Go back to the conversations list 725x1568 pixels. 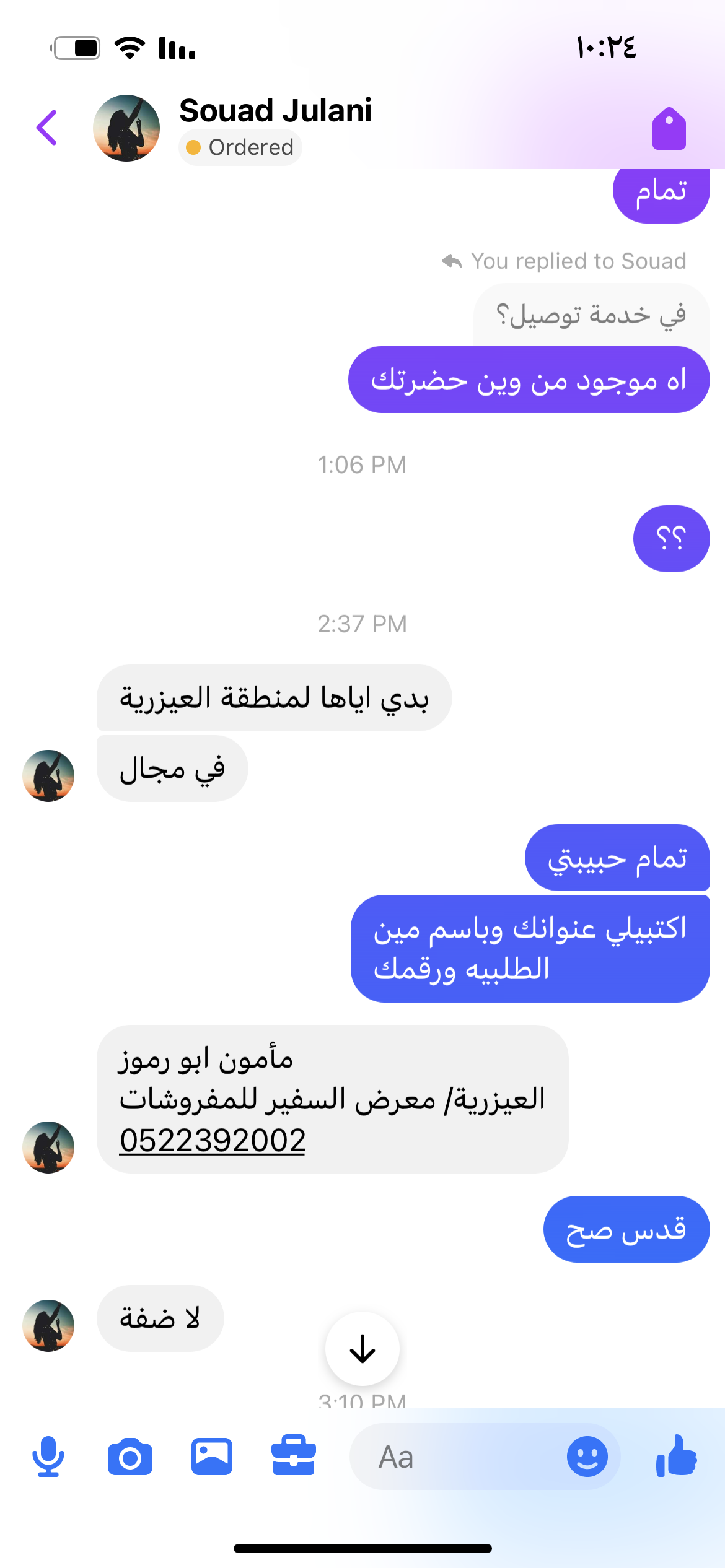[47, 128]
